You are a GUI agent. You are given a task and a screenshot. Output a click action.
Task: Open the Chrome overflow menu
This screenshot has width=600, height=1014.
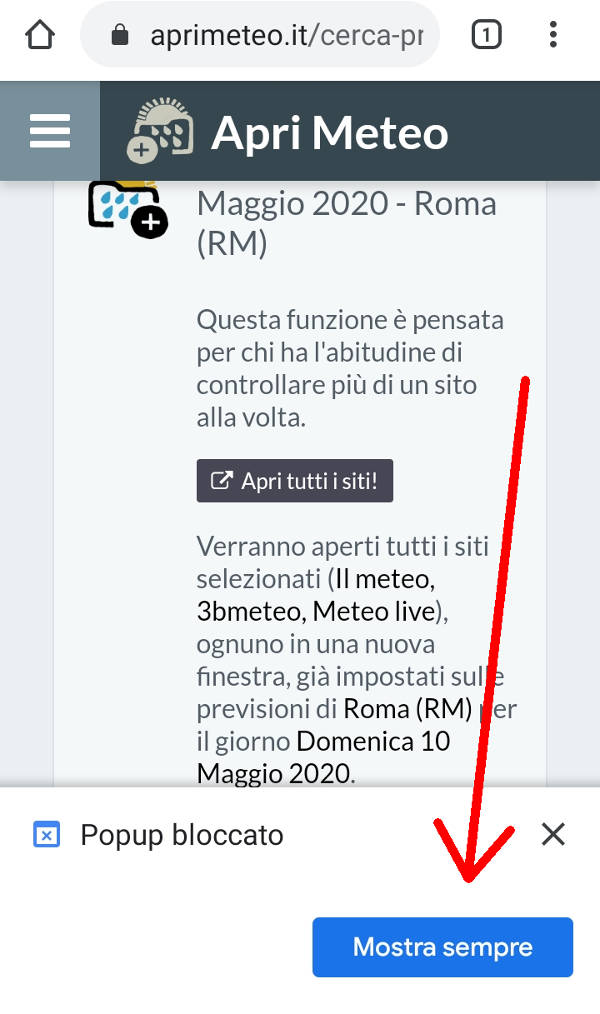553,36
